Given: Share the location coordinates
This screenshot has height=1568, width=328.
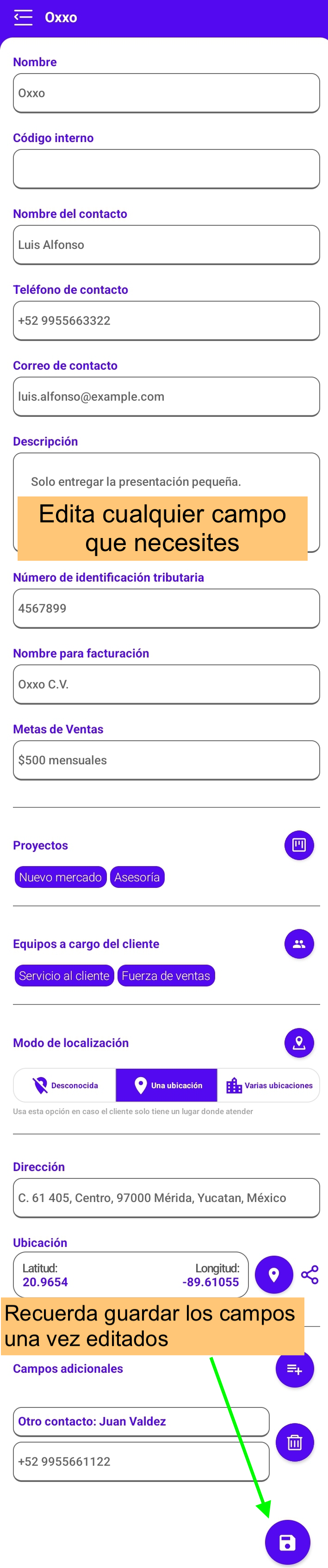Looking at the screenshot, I should [310, 1275].
